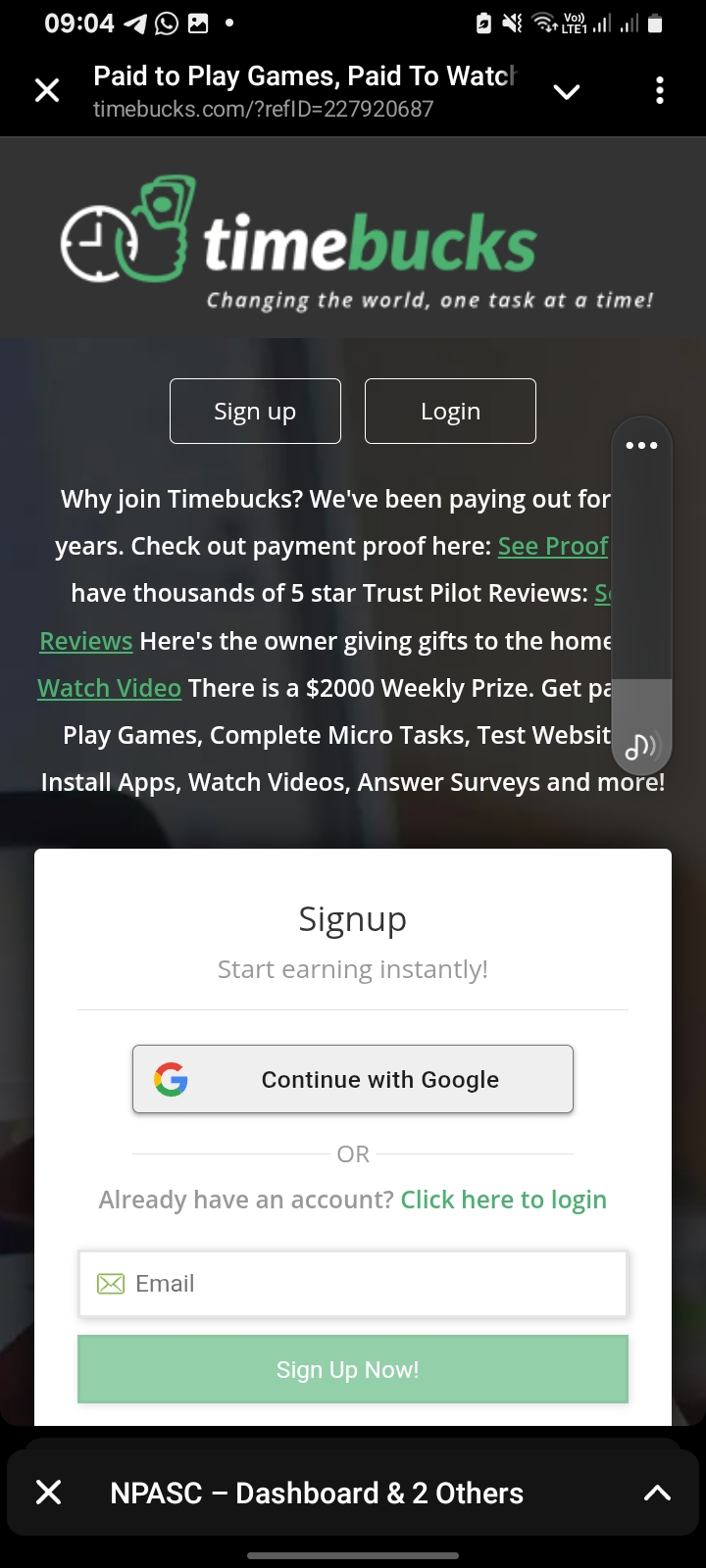Expand the NPASC tabs group panel
The height and width of the screenshot is (1568, 706).
pyautogui.click(x=657, y=1493)
